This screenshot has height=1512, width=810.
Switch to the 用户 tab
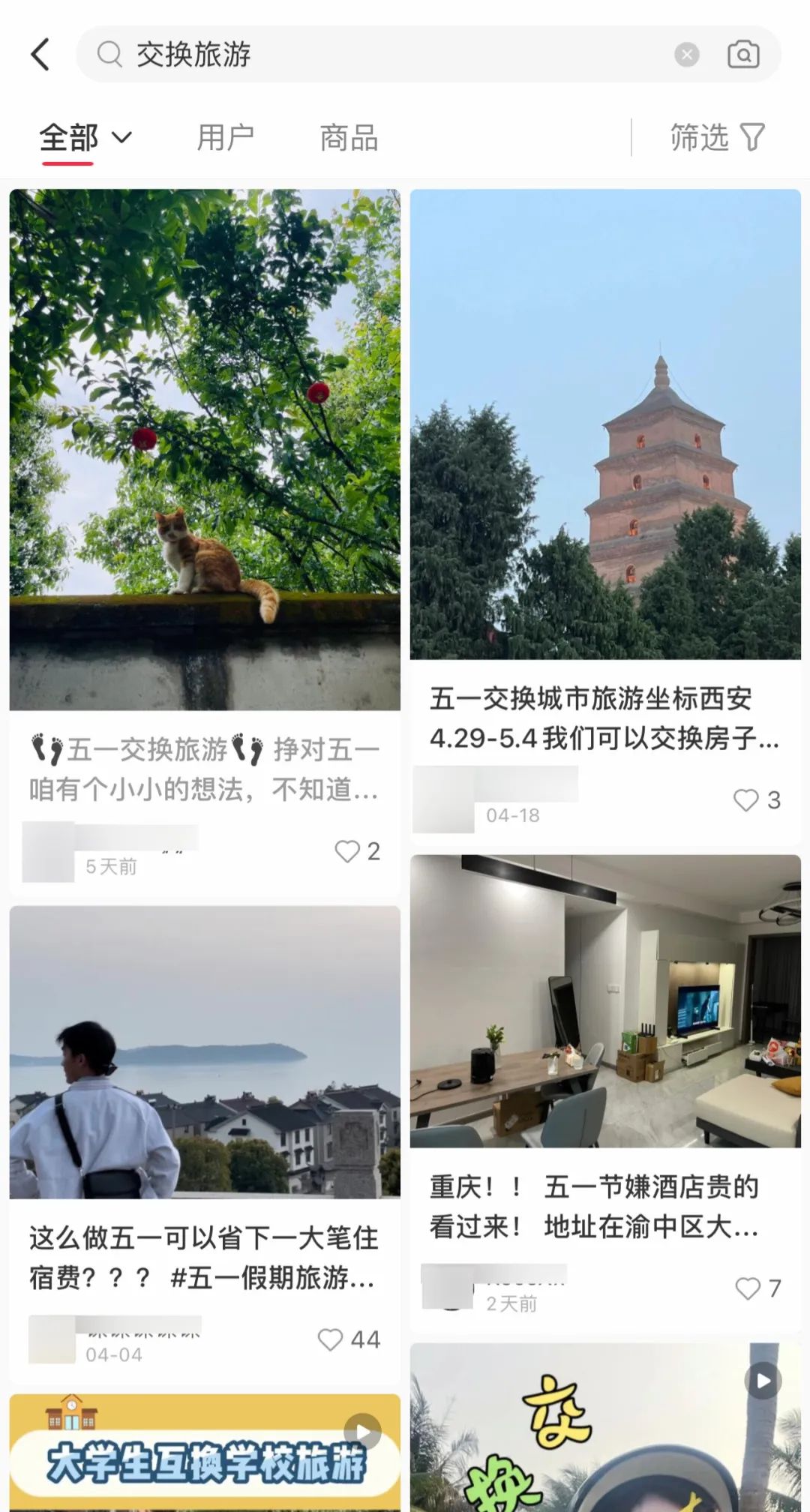coord(226,136)
